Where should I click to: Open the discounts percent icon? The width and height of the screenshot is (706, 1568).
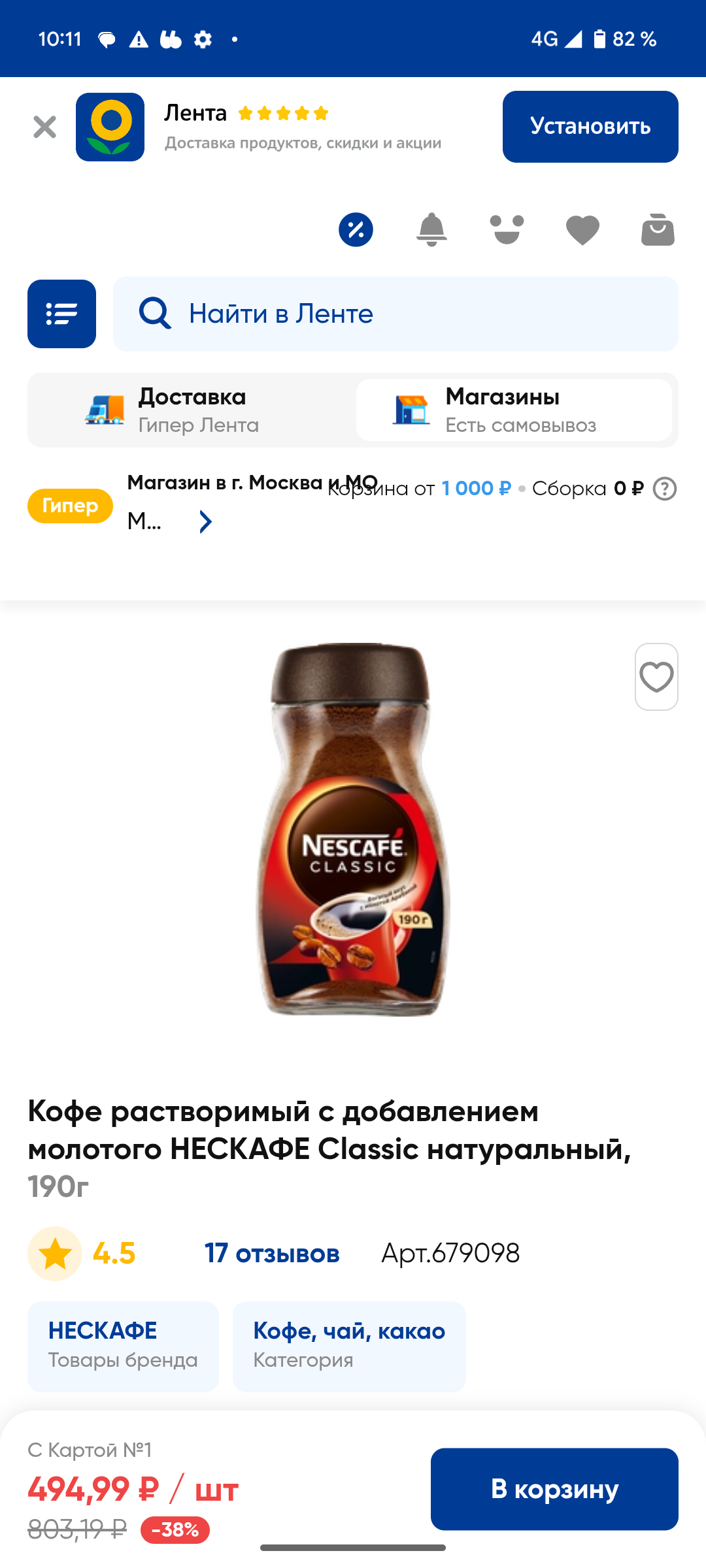pyautogui.click(x=356, y=230)
